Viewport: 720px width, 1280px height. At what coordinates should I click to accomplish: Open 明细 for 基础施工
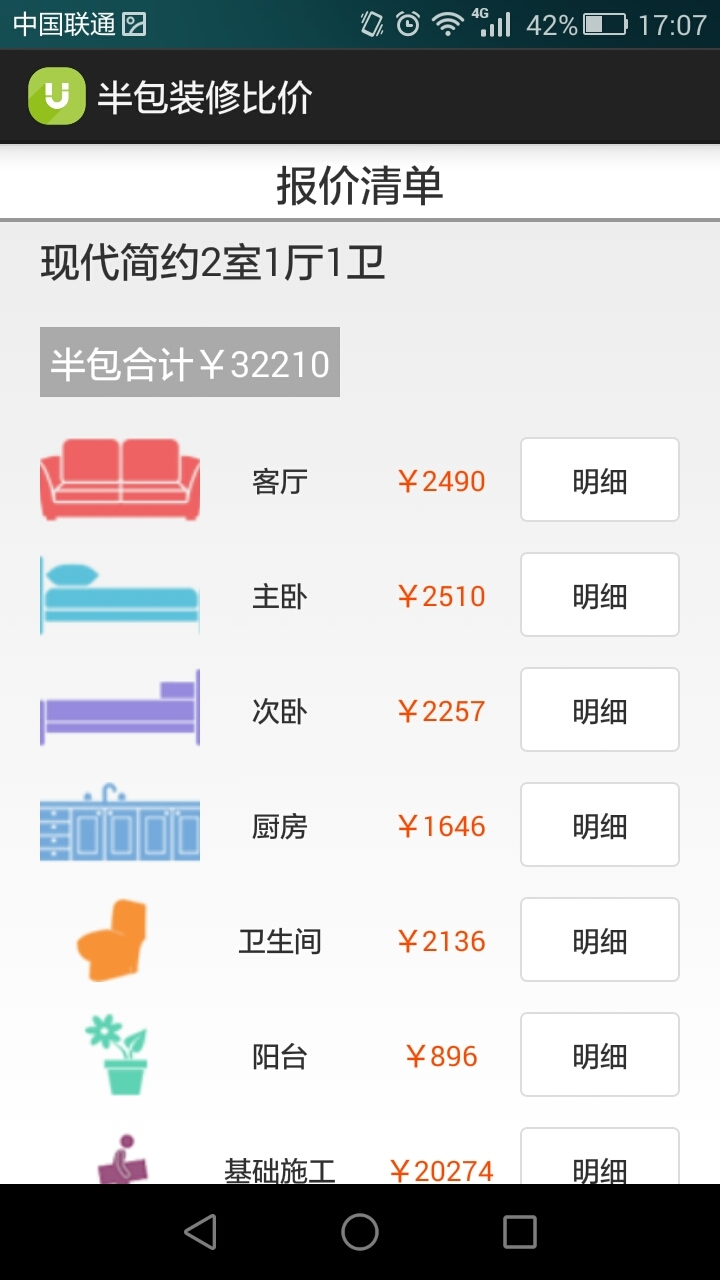(x=599, y=1160)
